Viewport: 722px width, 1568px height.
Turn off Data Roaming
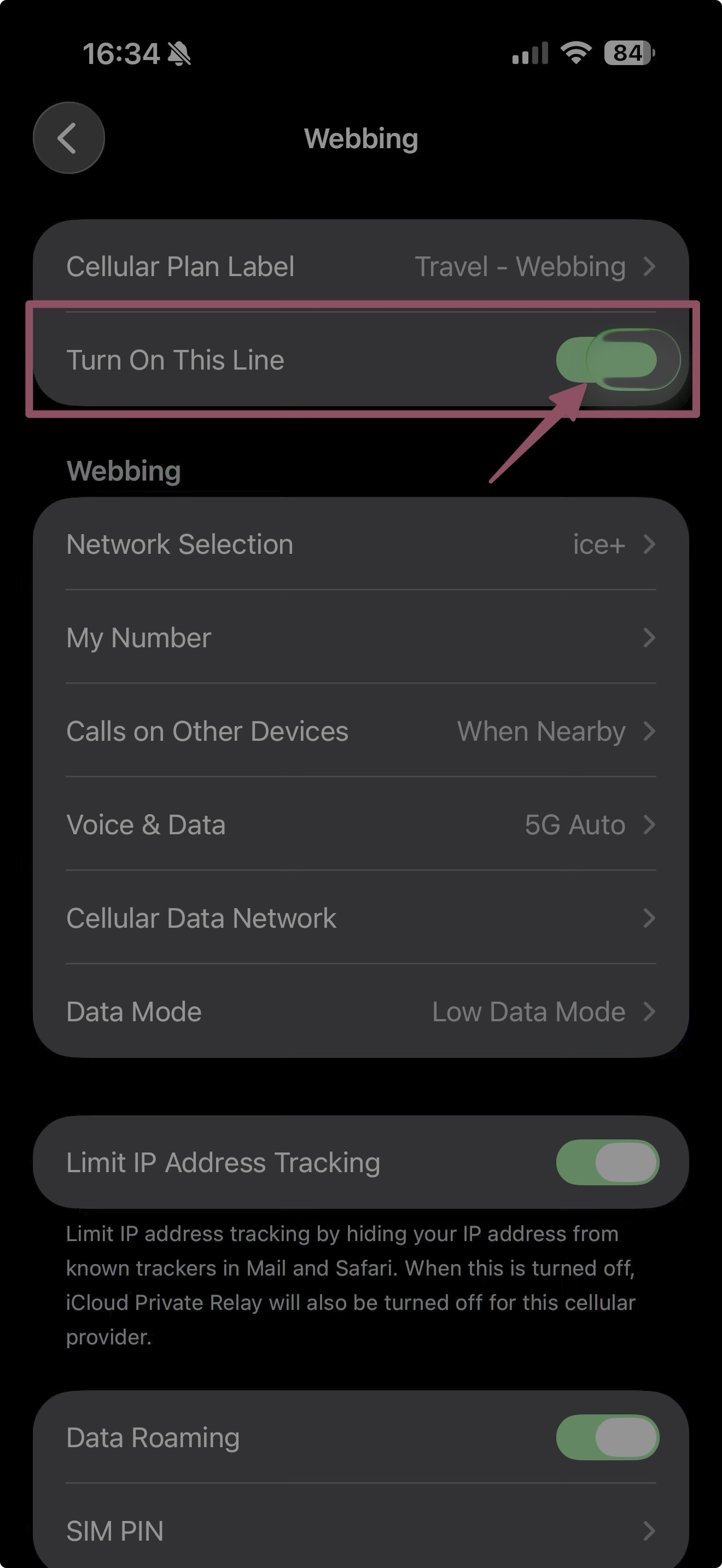[608, 1437]
